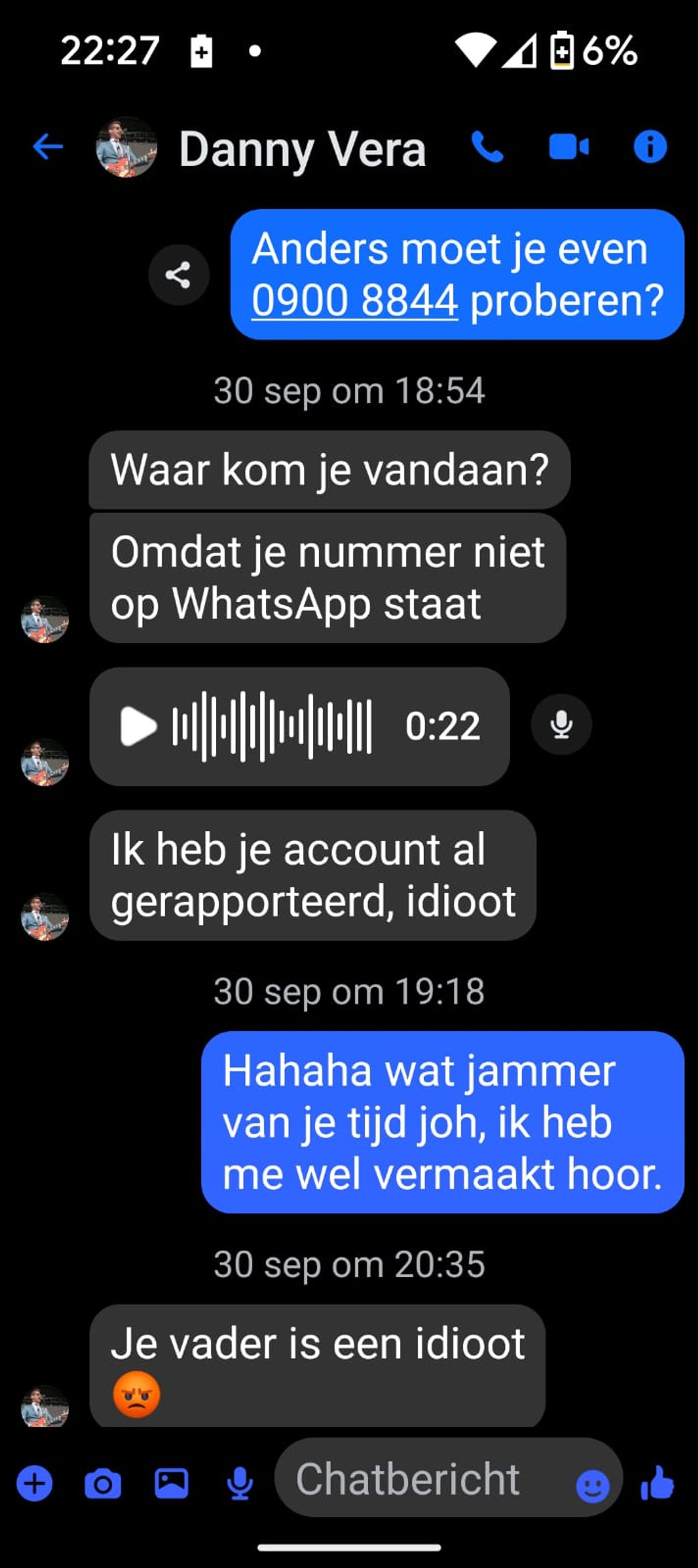Image resolution: width=698 pixels, height=1568 pixels.
Task: Open the photo gallery picker
Action: tap(171, 1483)
